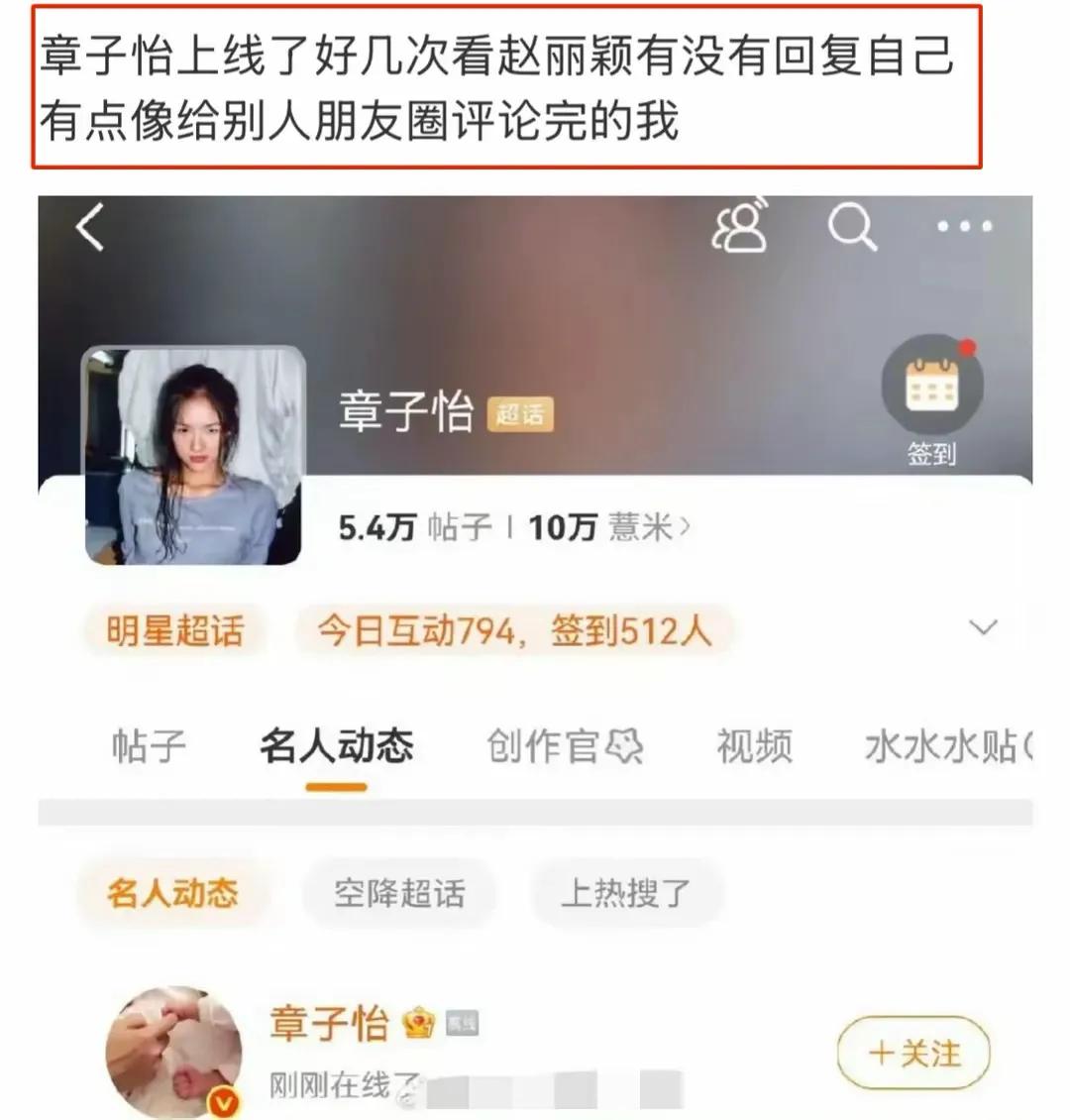Filter by the 上热搜了 chip
This screenshot has height=1120, width=1070.
point(625,893)
